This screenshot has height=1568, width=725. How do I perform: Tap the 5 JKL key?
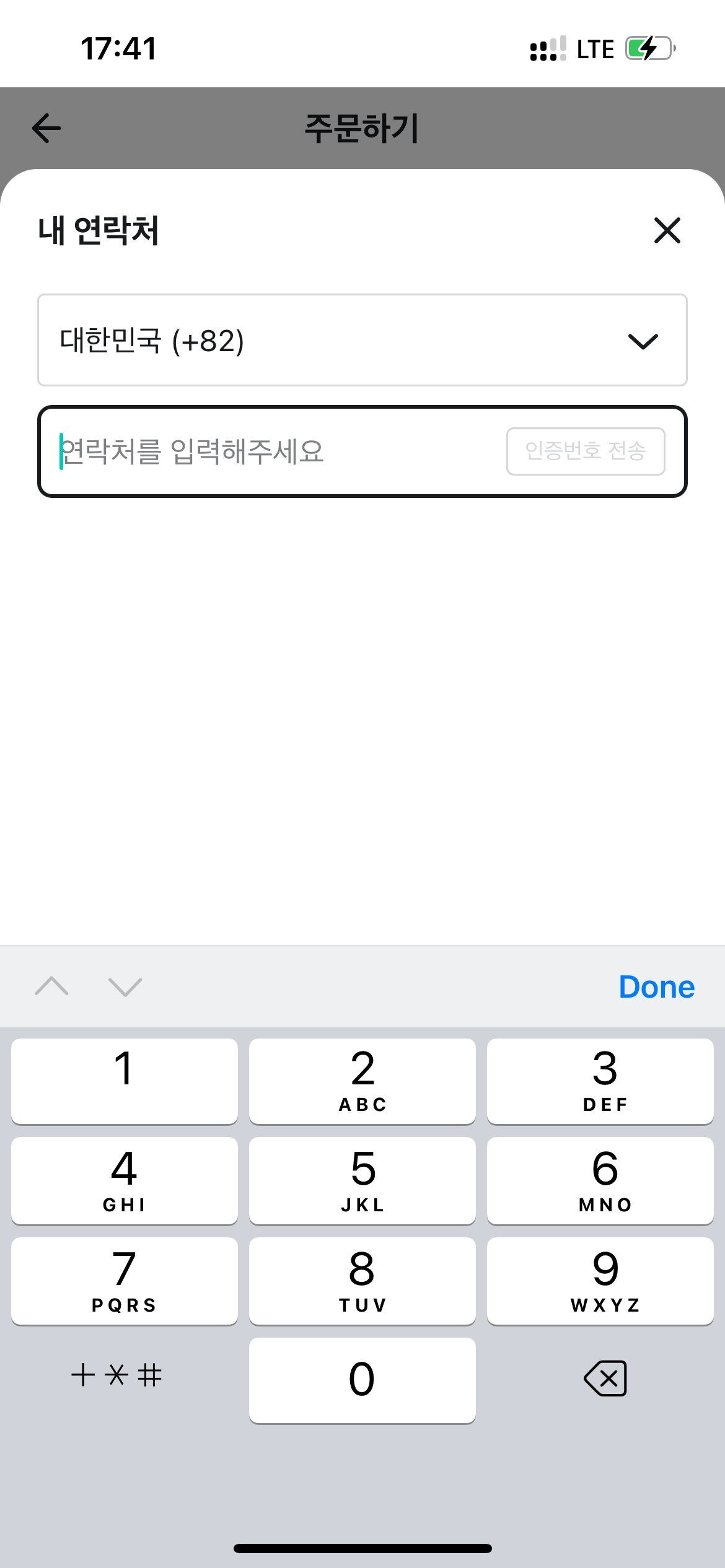point(362,1180)
